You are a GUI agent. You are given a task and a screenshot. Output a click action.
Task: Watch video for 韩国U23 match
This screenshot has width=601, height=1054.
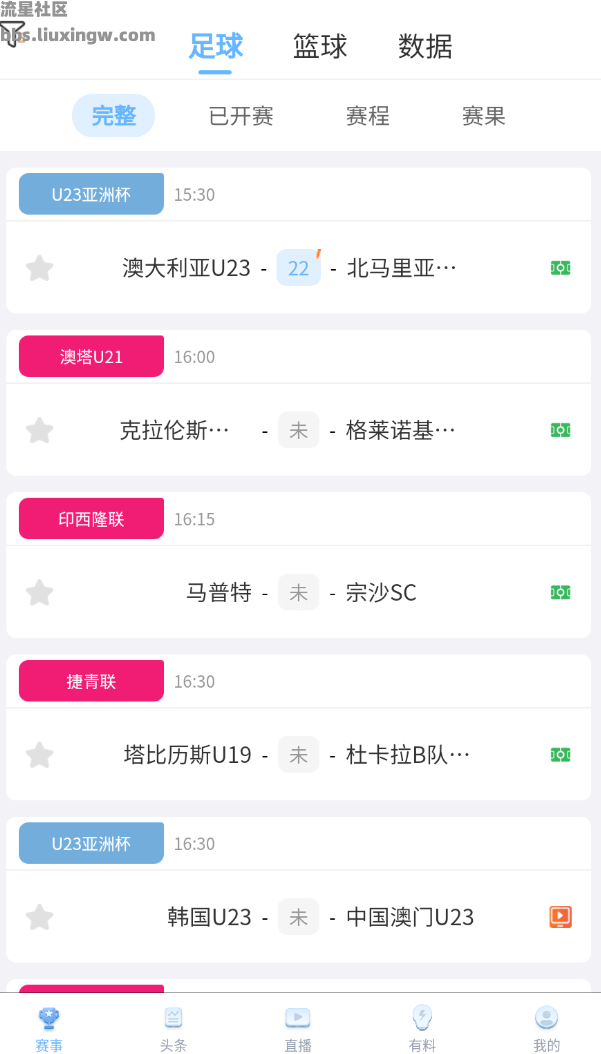pyautogui.click(x=560, y=917)
